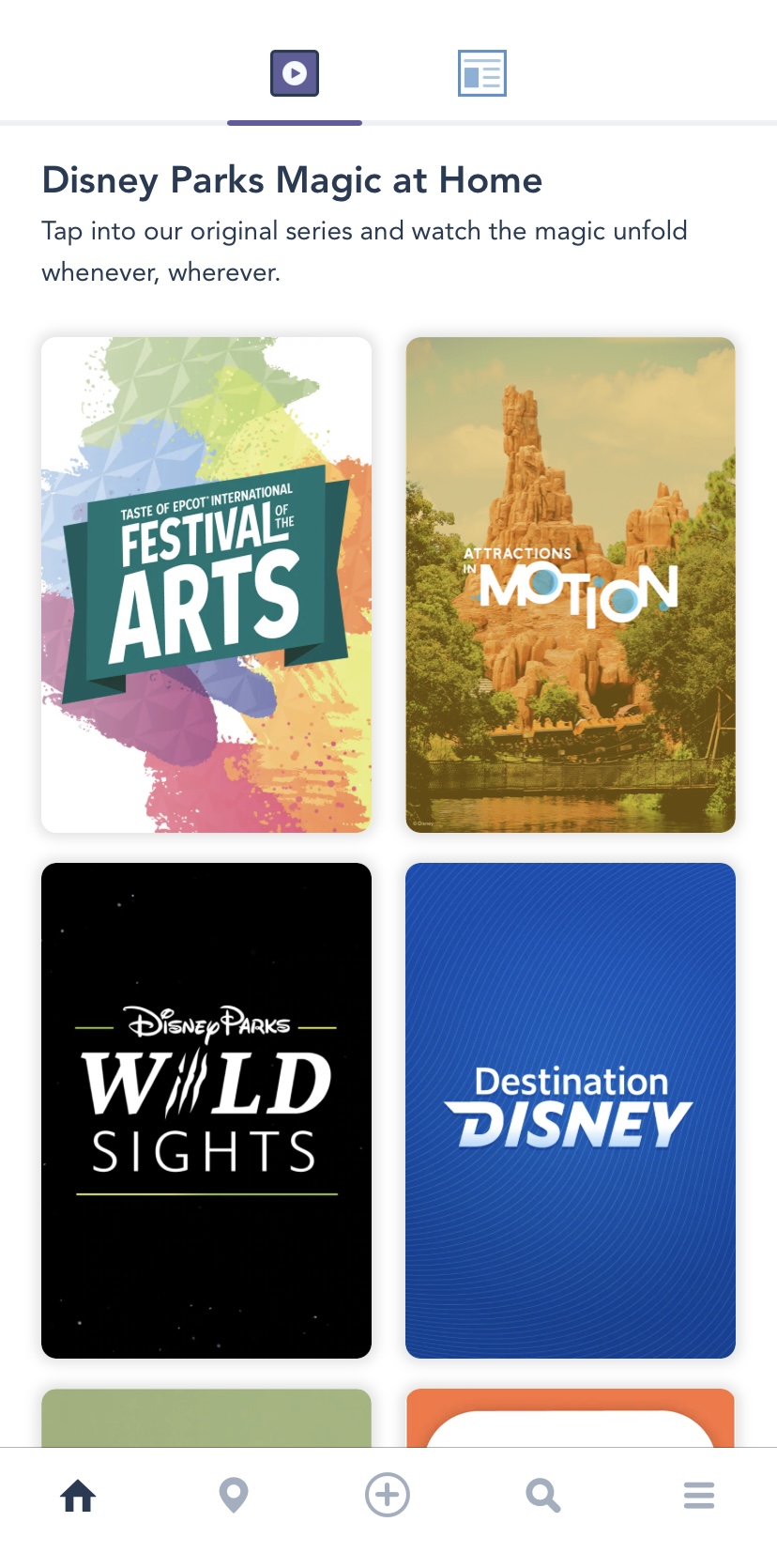Open the hamburger menu tab

pyautogui.click(x=698, y=1495)
